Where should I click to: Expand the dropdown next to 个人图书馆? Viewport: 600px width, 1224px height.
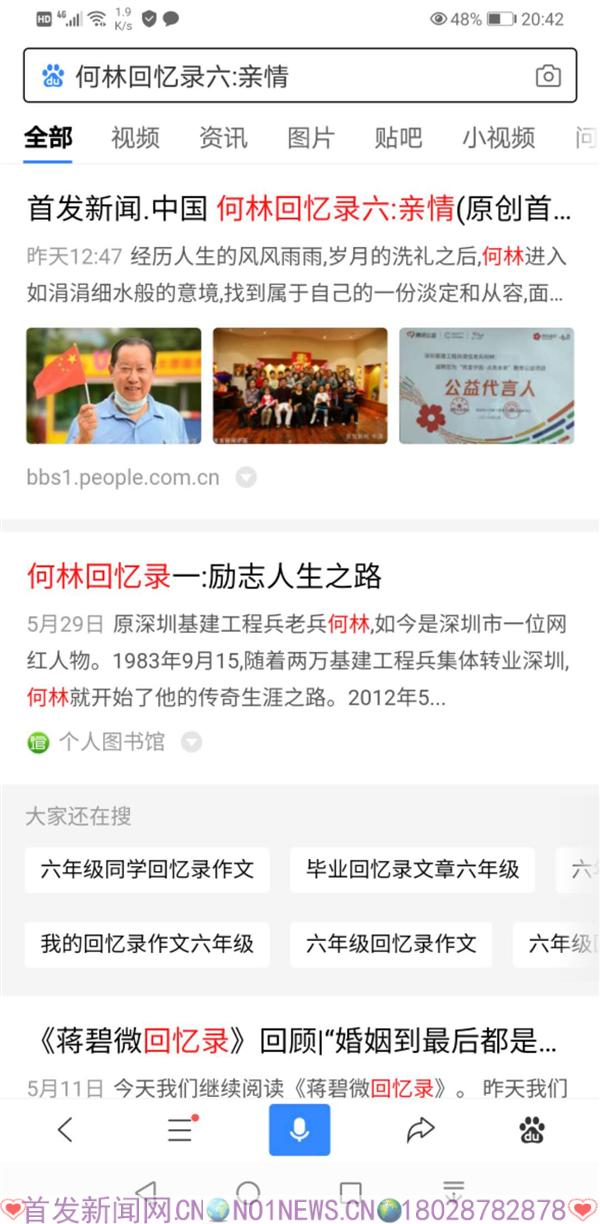191,742
